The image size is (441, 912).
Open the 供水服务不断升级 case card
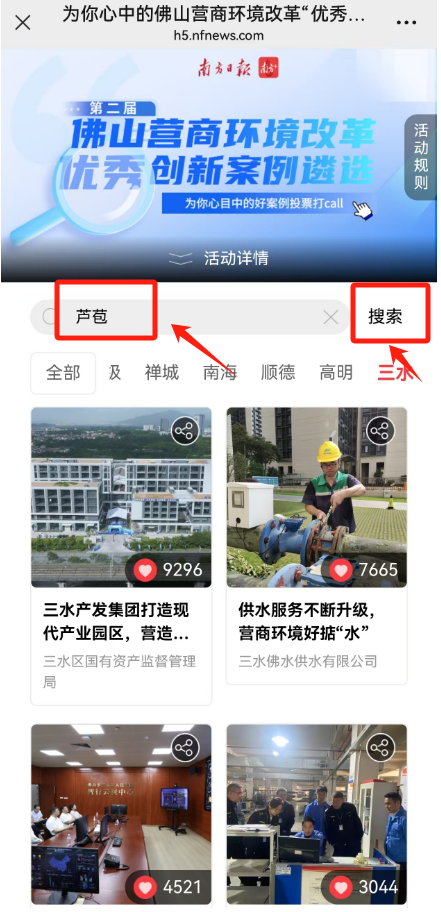[316, 546]
